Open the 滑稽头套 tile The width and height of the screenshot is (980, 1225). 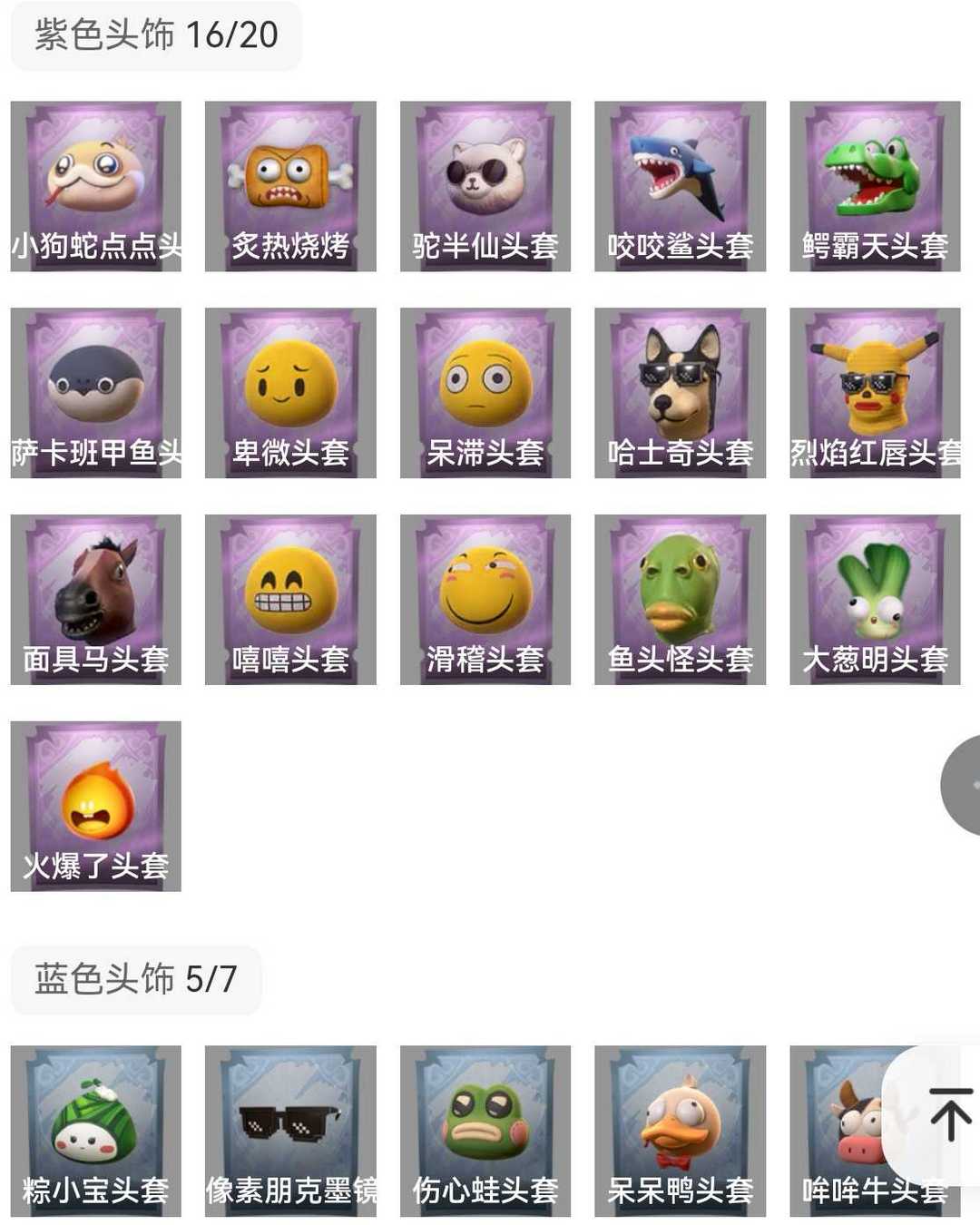(485, 600)
